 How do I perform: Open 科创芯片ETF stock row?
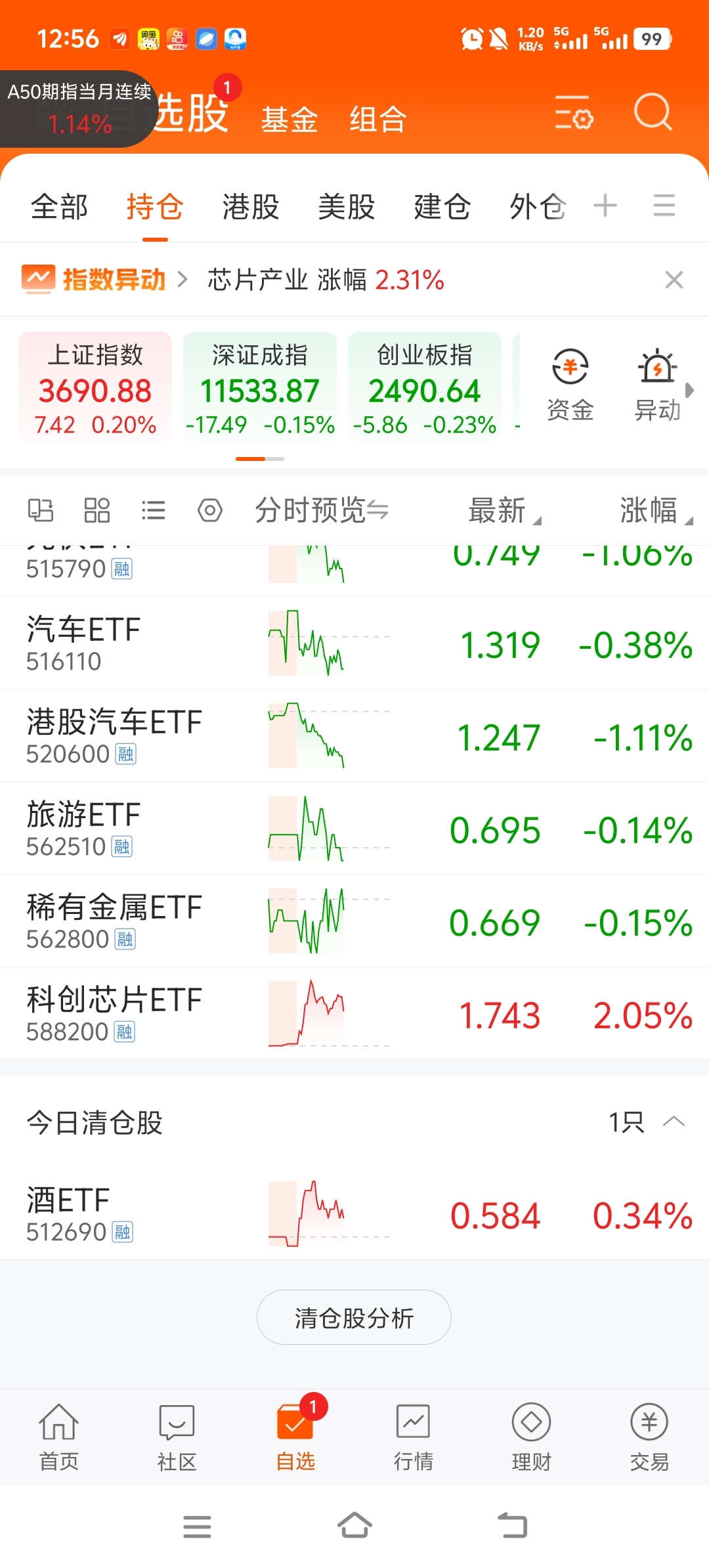tap(354, 1013)
